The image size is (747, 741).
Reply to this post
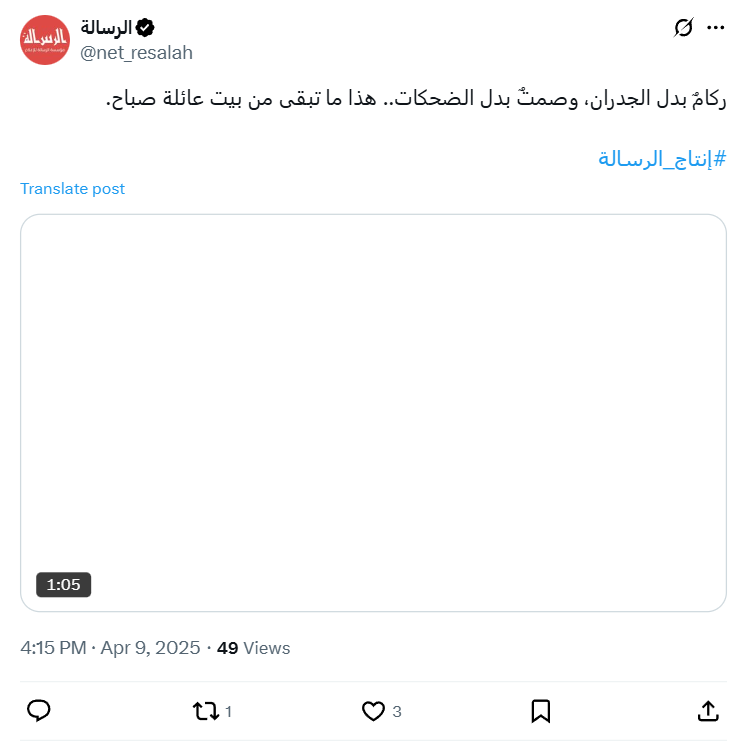pyautogui.click(x=39, y=711)
